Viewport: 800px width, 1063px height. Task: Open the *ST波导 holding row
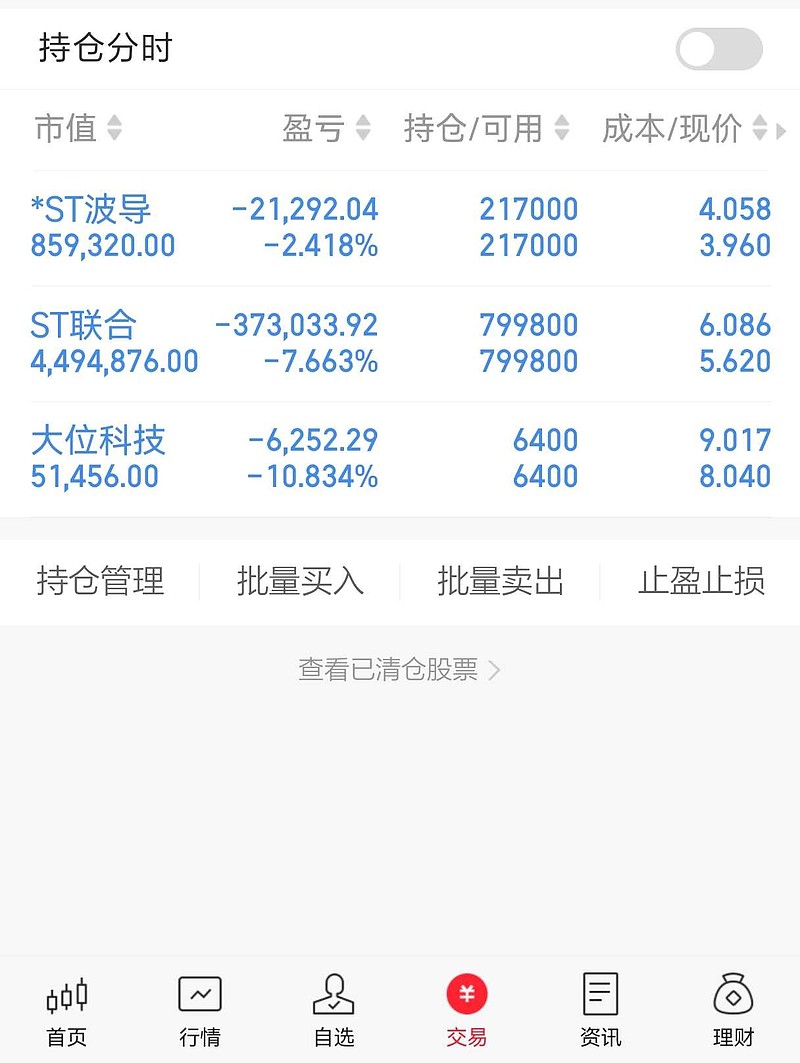click(x=400, y=227)
